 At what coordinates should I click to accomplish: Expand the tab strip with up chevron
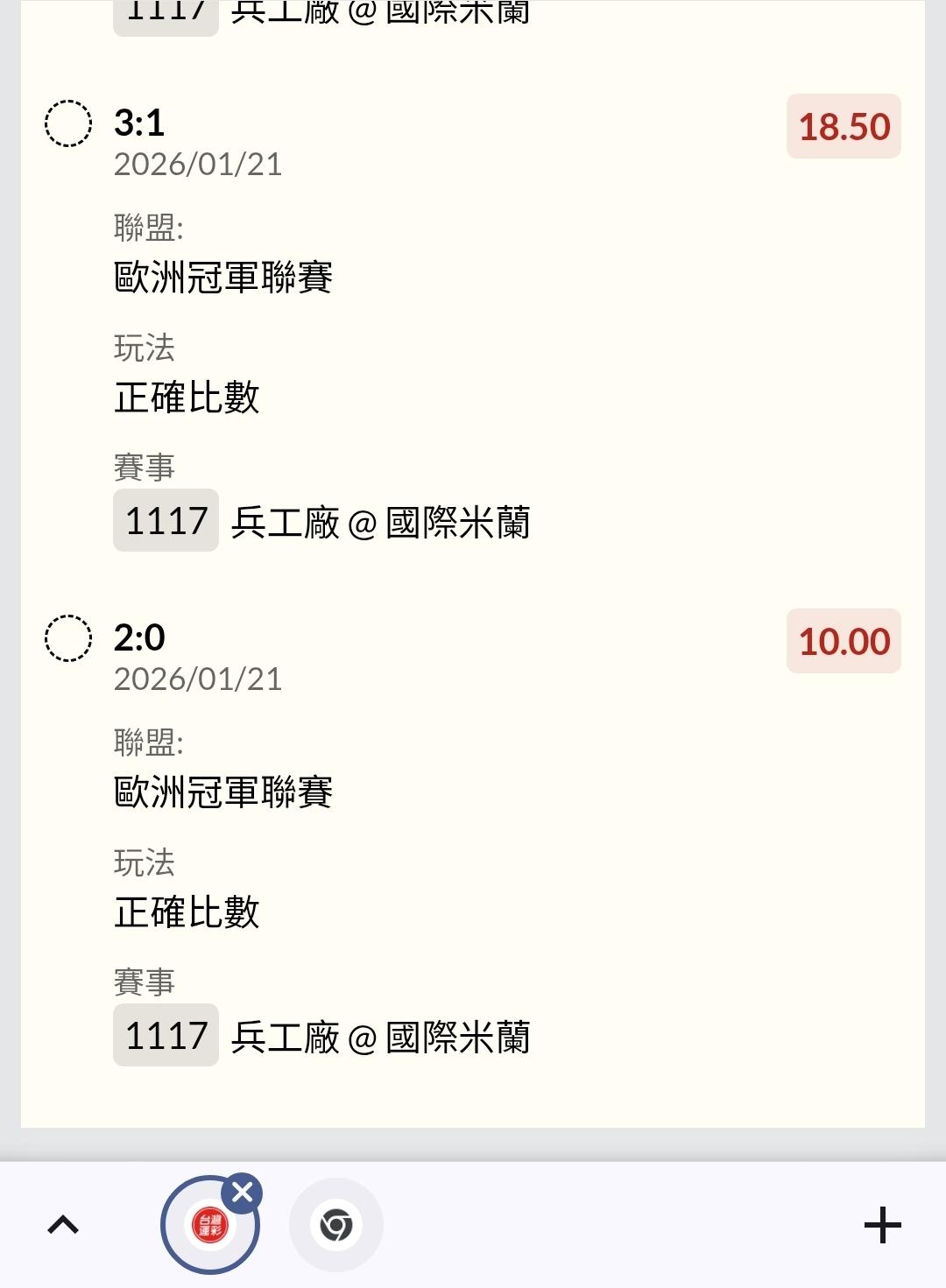[x=63, y=1225]
